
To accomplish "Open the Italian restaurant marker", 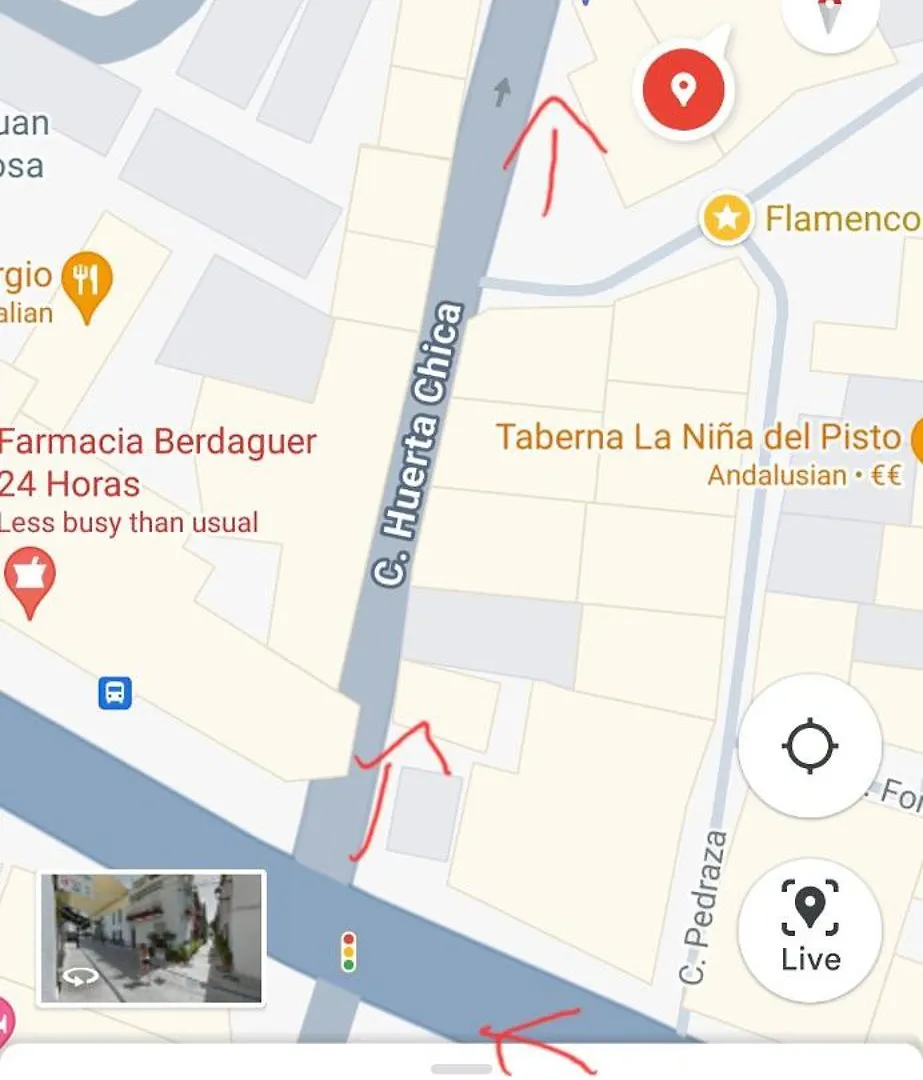I will [x=87, y=281].
